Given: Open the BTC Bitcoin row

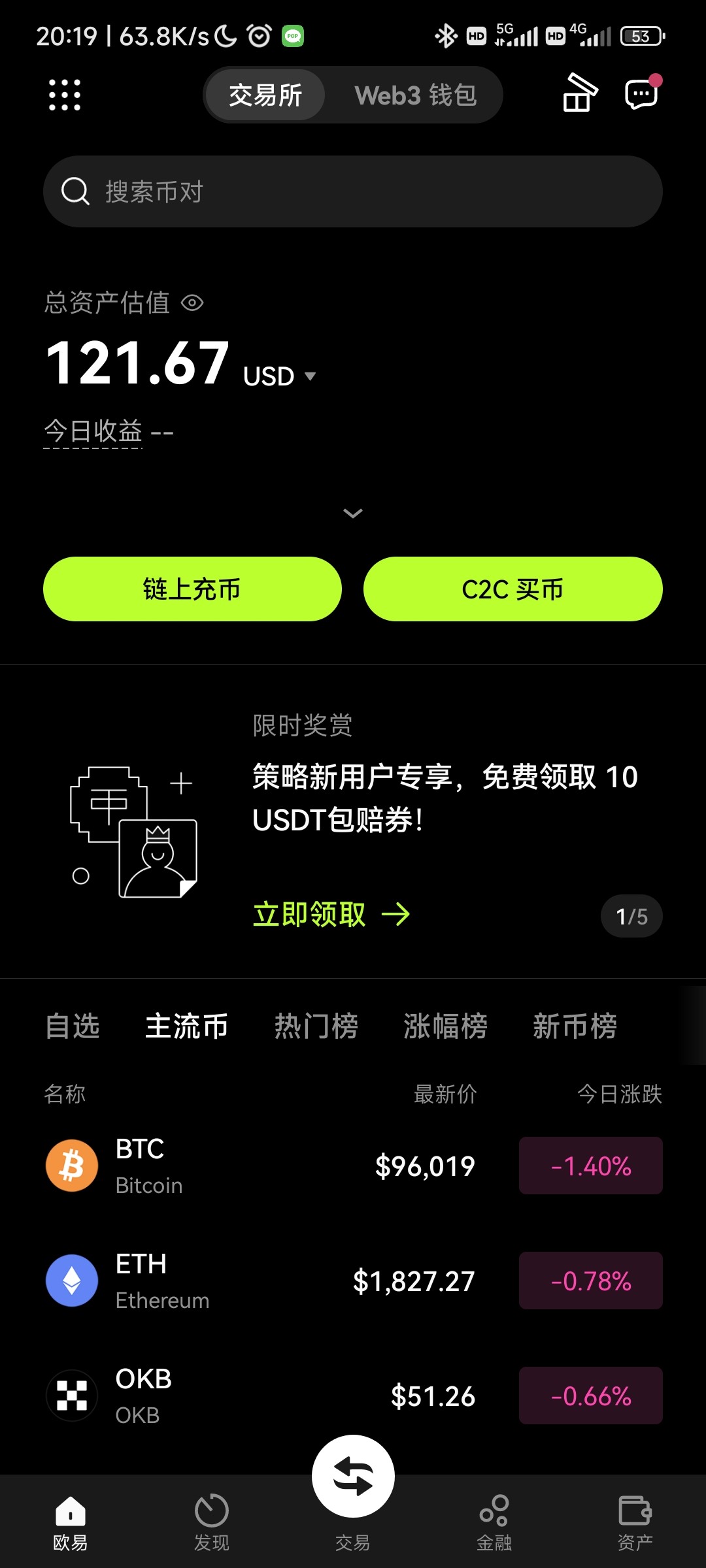Looking at the screenshot, I should coord(261,1166).
